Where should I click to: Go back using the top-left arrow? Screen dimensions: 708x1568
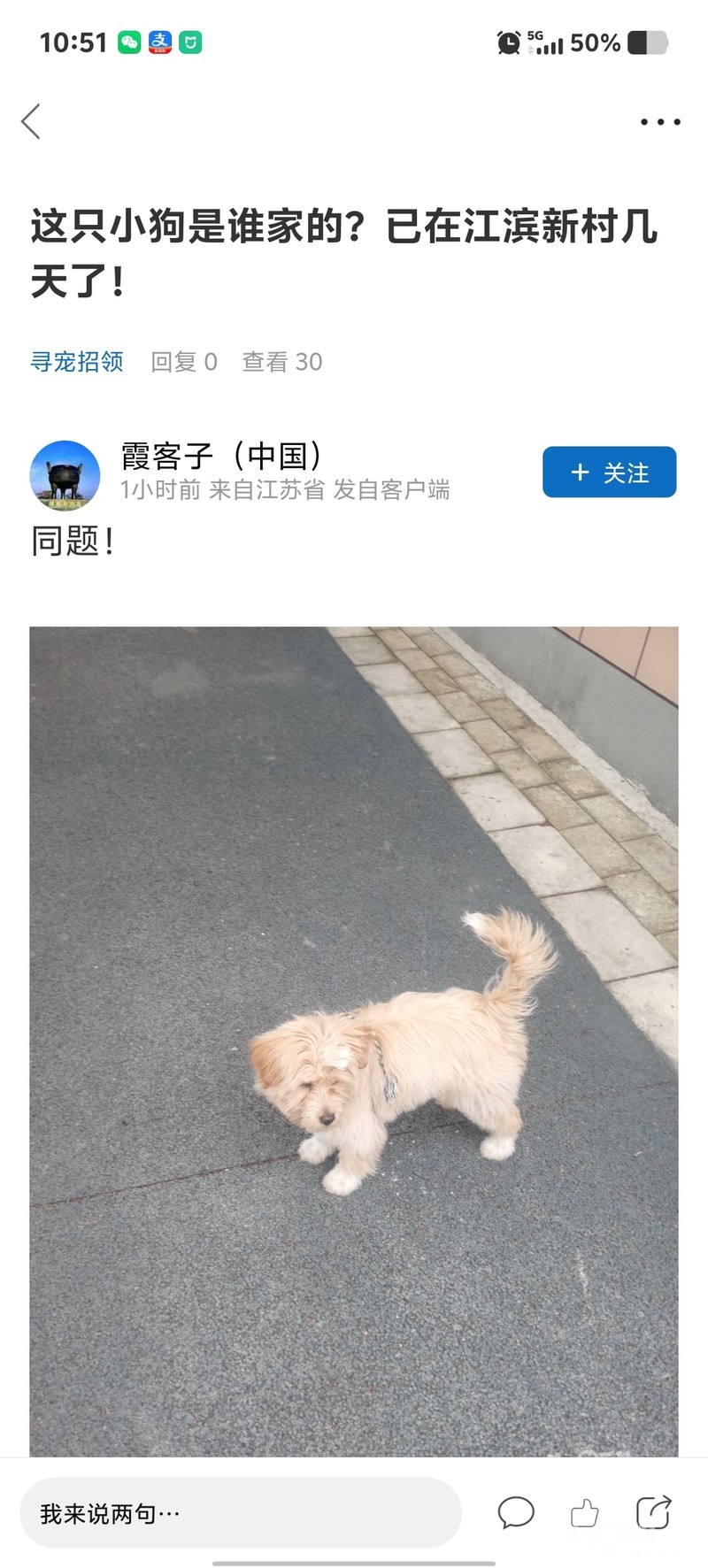31,121
